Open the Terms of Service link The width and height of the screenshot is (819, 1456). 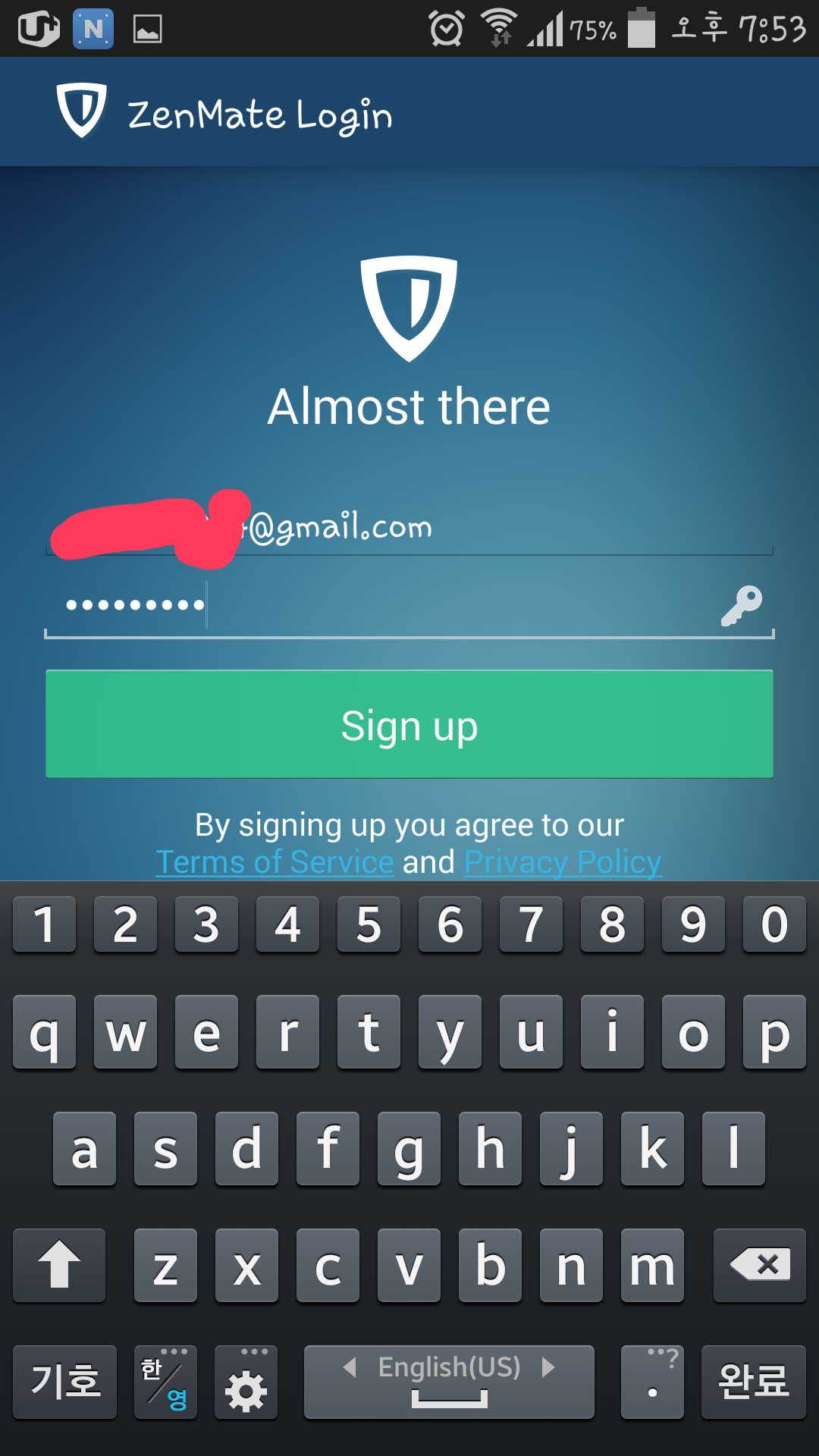coord(275,862)
